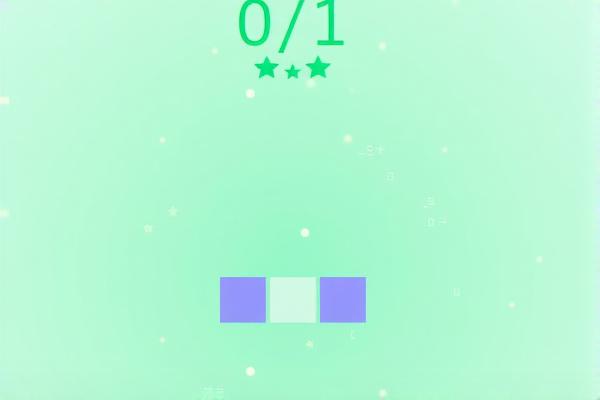The height and width of the screenshot is (400, 600).
Task: Tap the right purple square tile
Action: (343, 300)
